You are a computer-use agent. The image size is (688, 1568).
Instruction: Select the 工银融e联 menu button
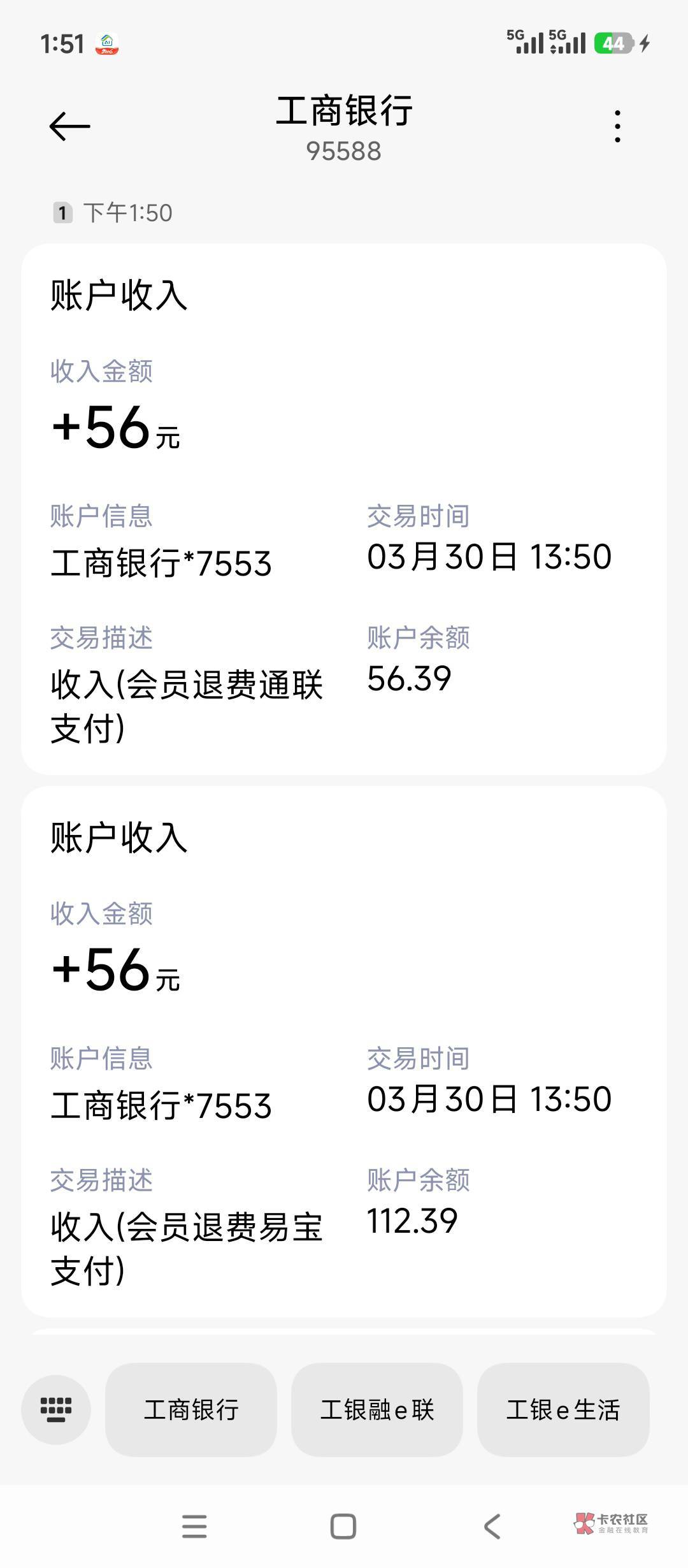(x=377, y=1410)
